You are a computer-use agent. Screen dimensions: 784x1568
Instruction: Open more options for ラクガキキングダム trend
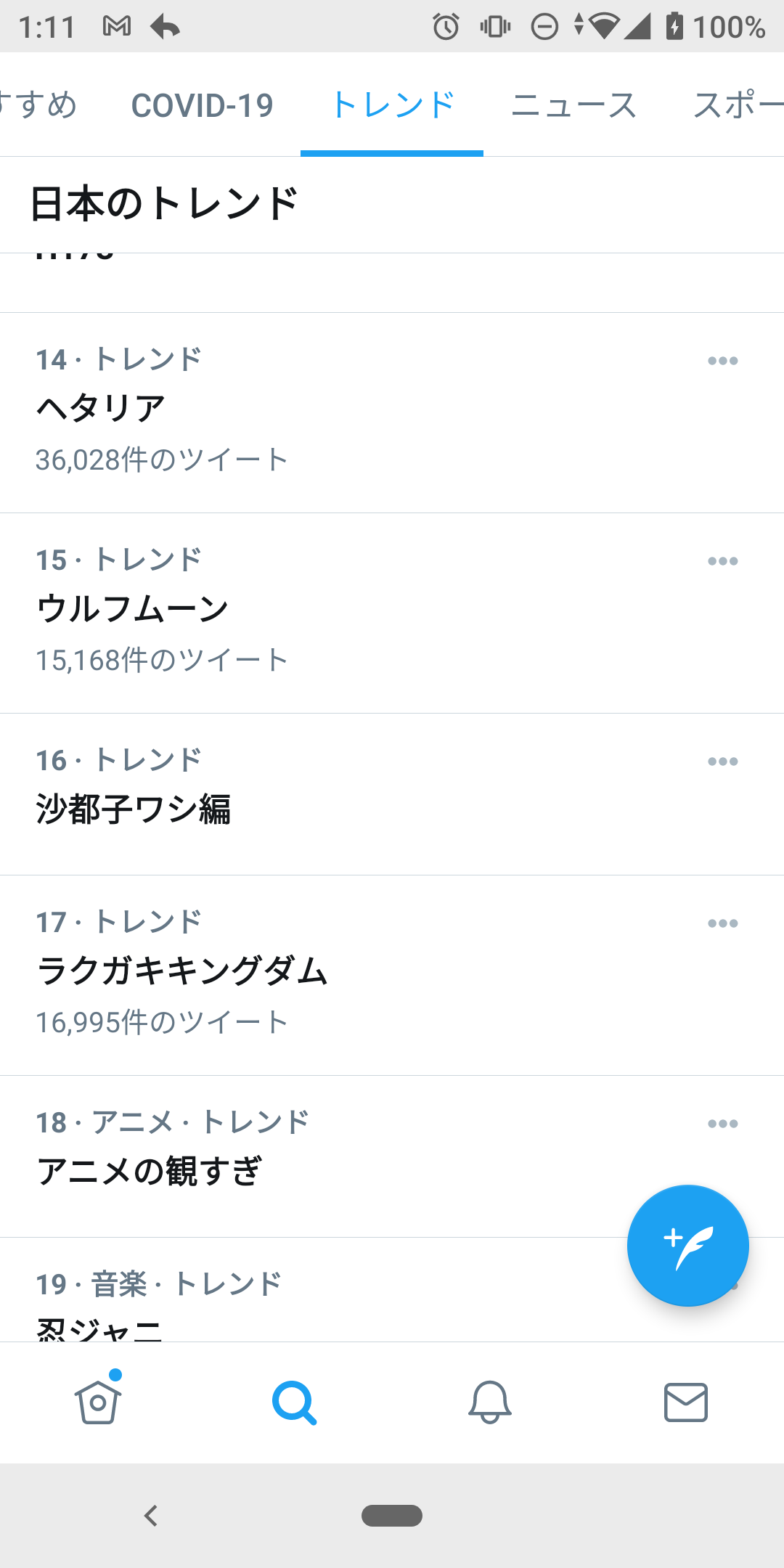pos(723,923)
